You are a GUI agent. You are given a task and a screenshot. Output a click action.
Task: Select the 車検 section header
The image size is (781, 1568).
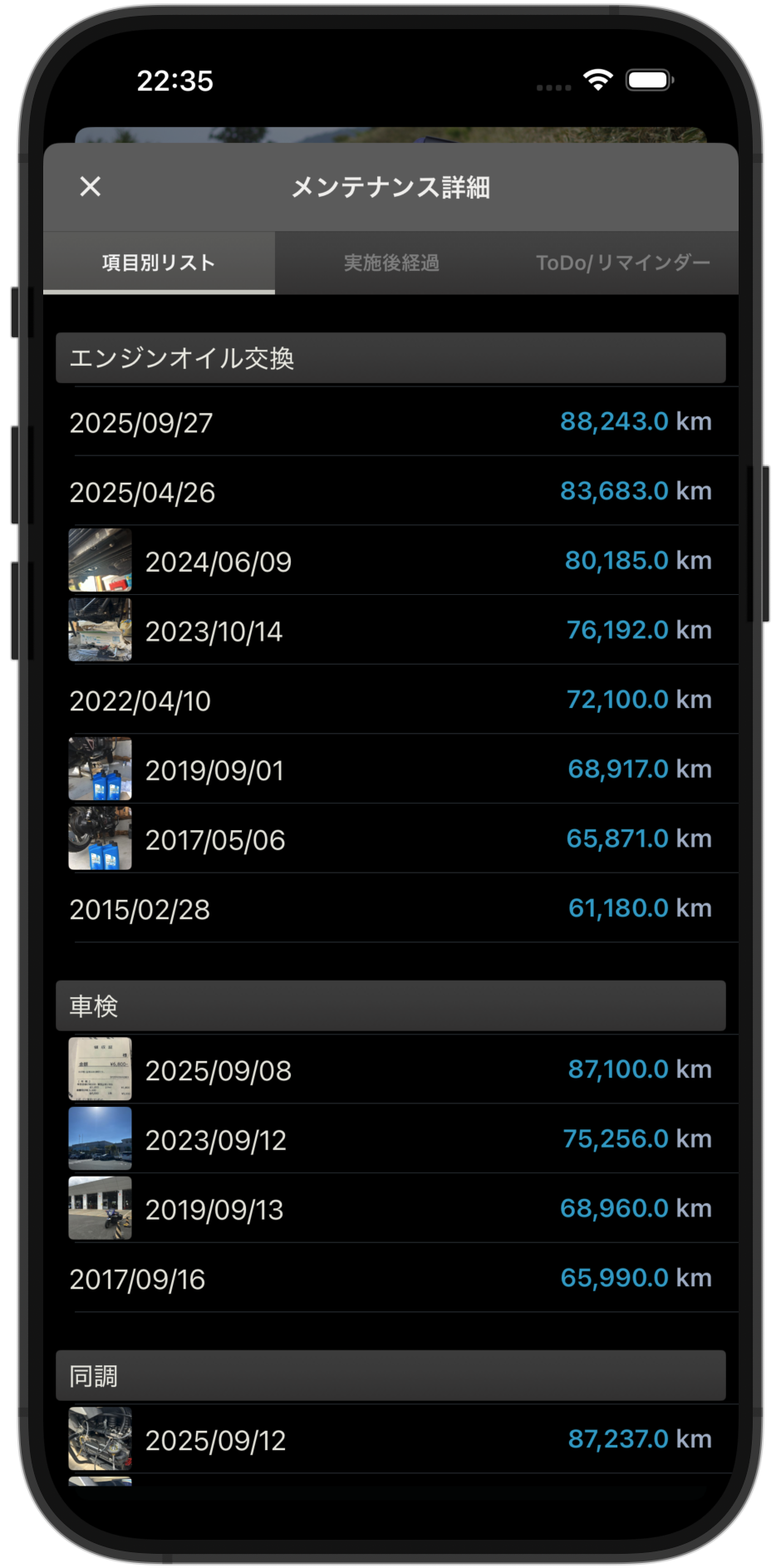(390, 1005)
